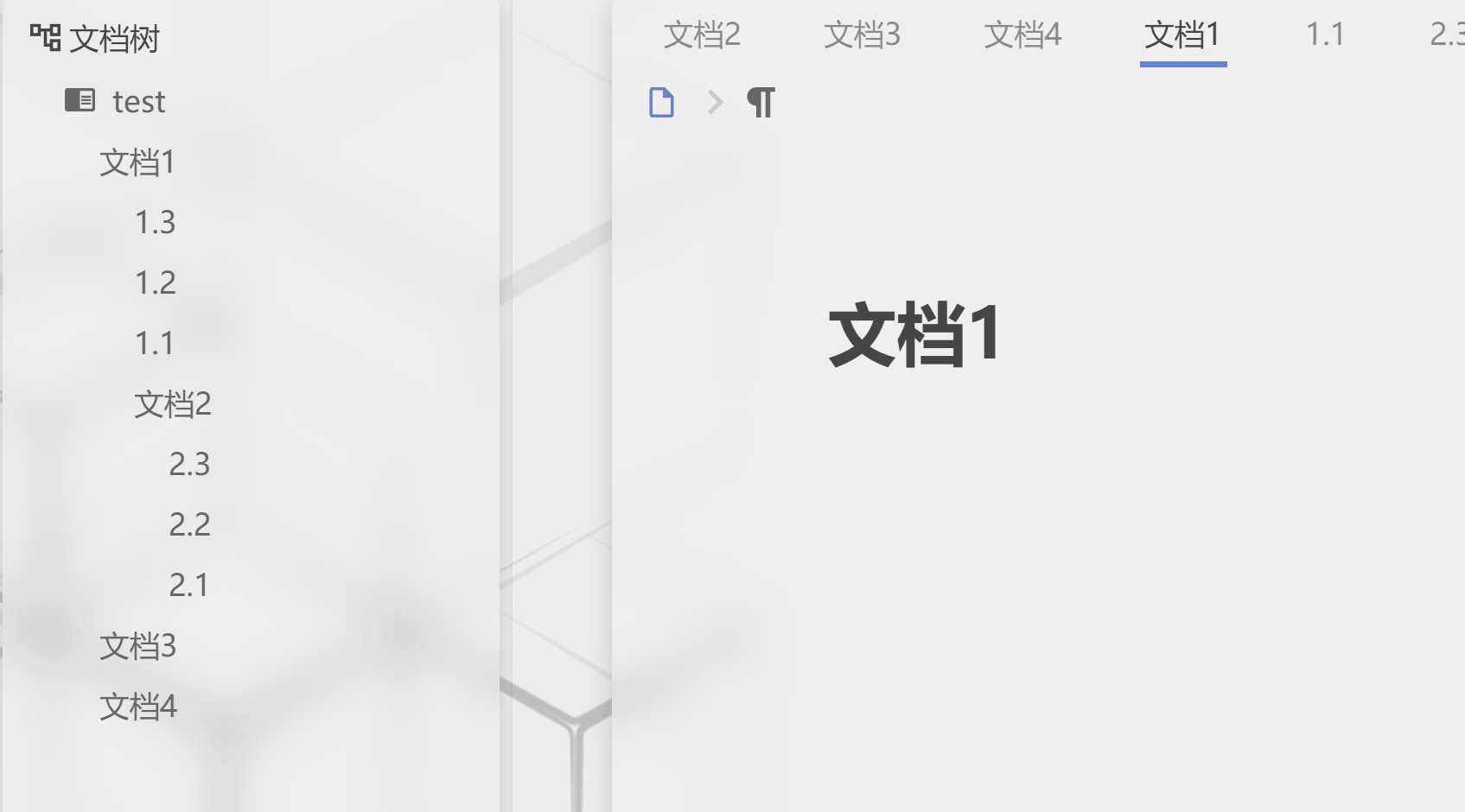Switch to the 文档1 tab
The height and width of the screenshot is (812, 1465).
[1182, 35]
